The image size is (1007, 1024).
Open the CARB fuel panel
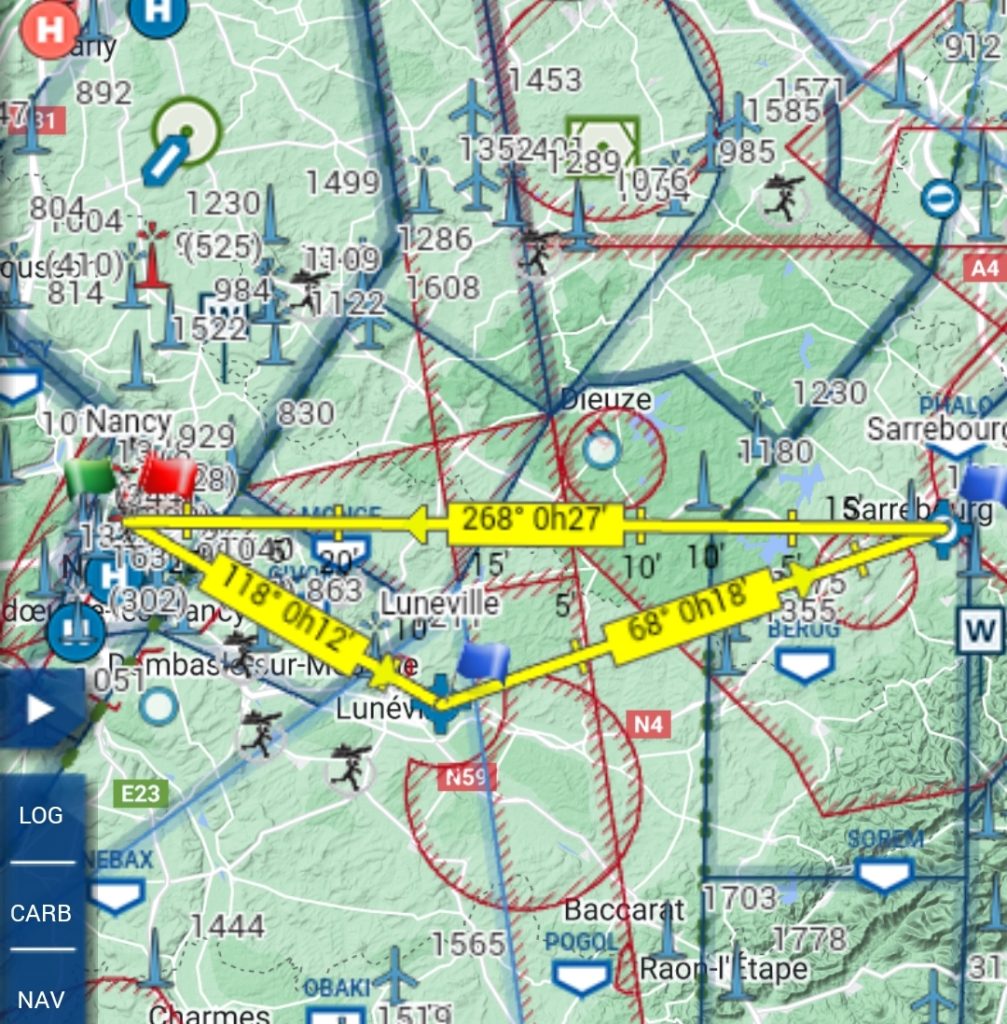click(41, 913)
